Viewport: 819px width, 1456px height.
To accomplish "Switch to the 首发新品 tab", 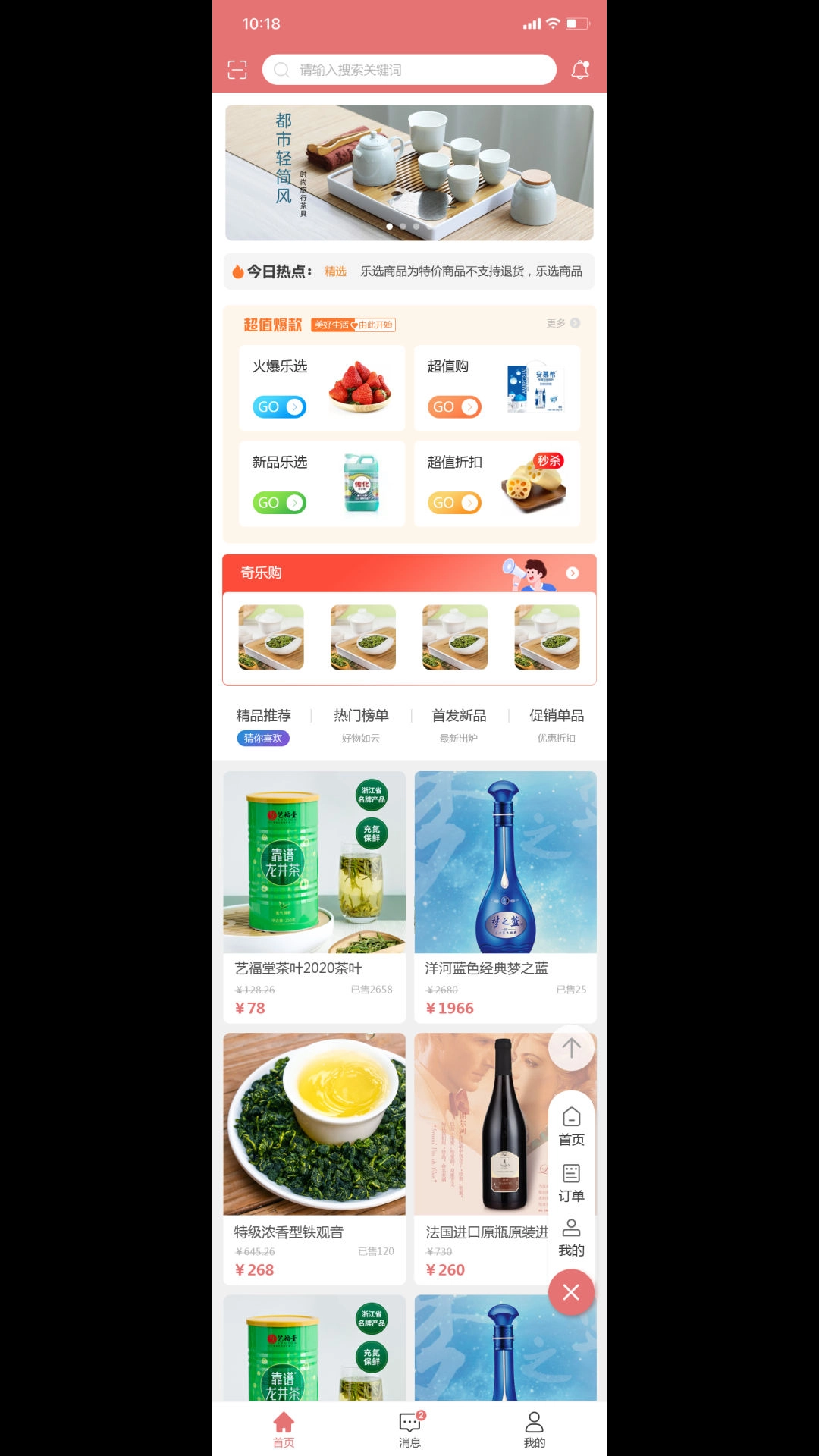I will point(460,715).
